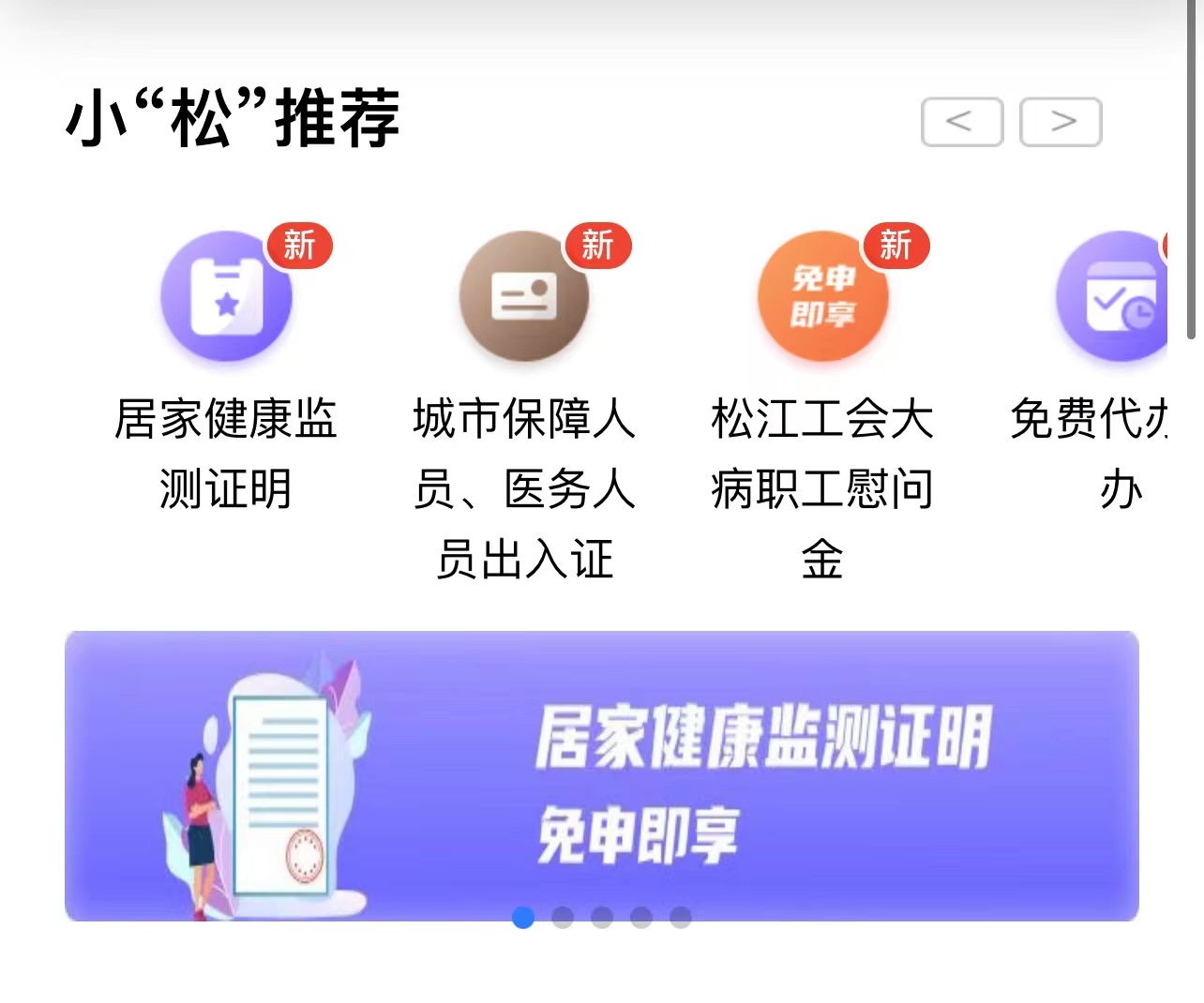Viewport: 1204px width, 1003px height.
Task: Jump to the second banner slide dot
Action: coord(563,918)
